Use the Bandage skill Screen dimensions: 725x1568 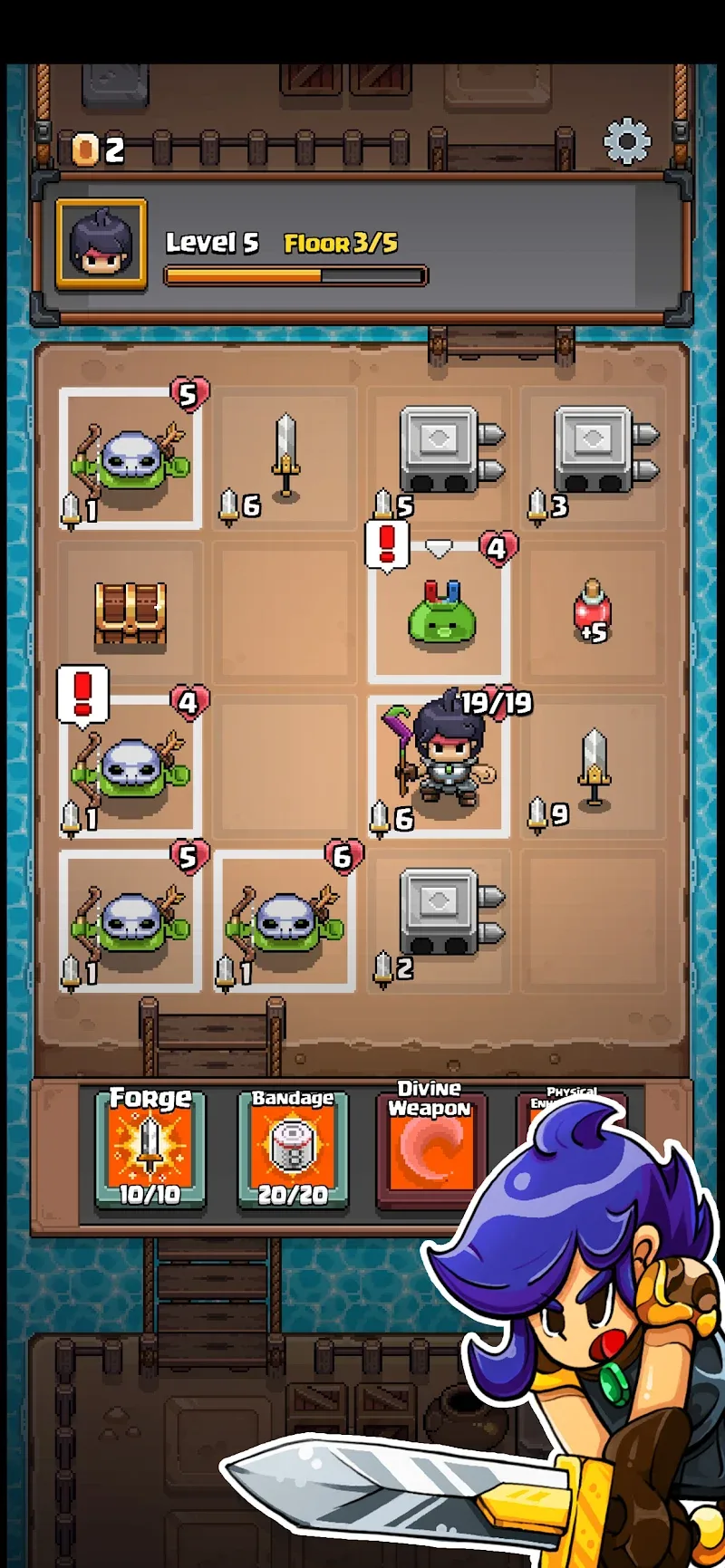pos(292,1150)
